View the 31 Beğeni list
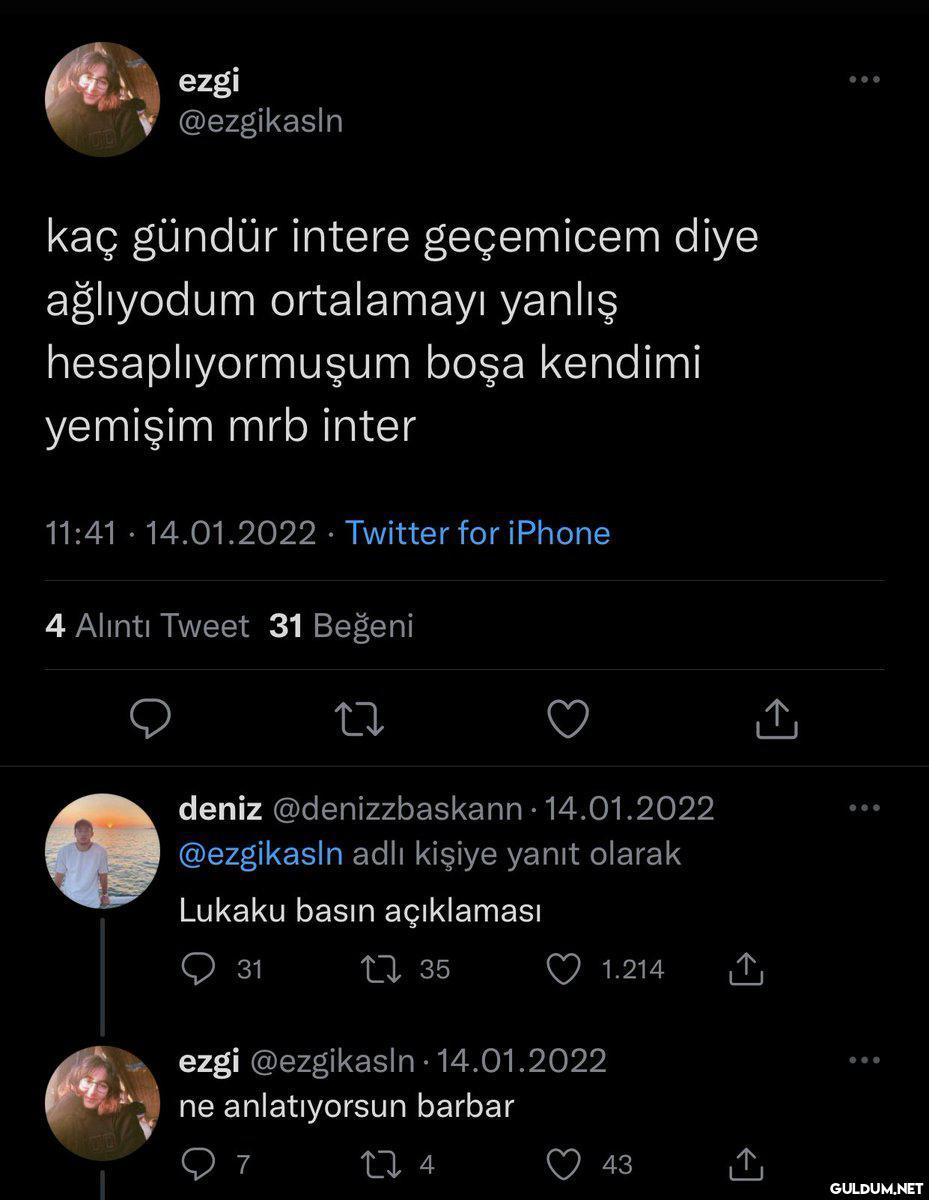The image size is (929, 1200). coord(341,626)
